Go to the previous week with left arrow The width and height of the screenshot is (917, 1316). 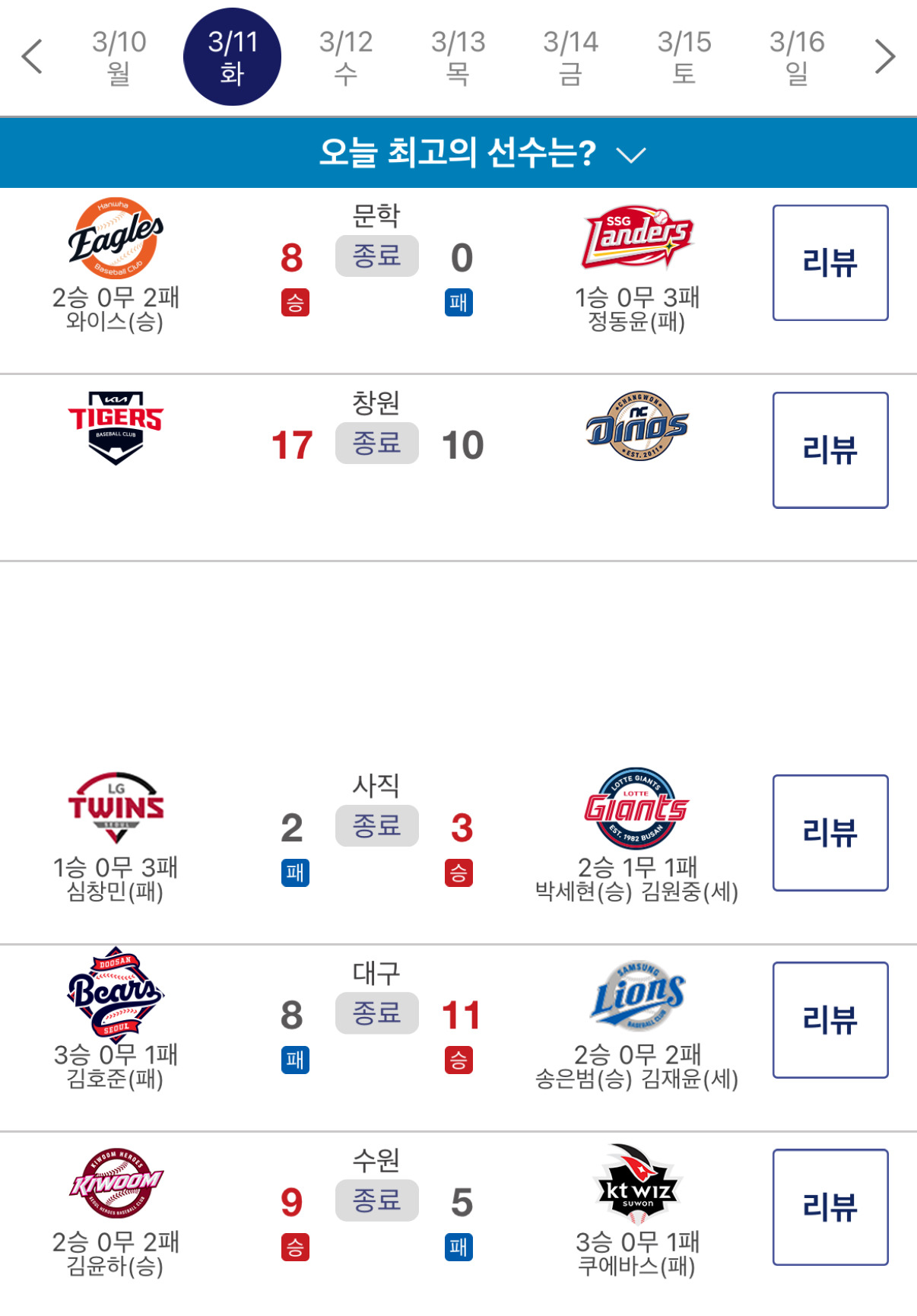point(32,57)
